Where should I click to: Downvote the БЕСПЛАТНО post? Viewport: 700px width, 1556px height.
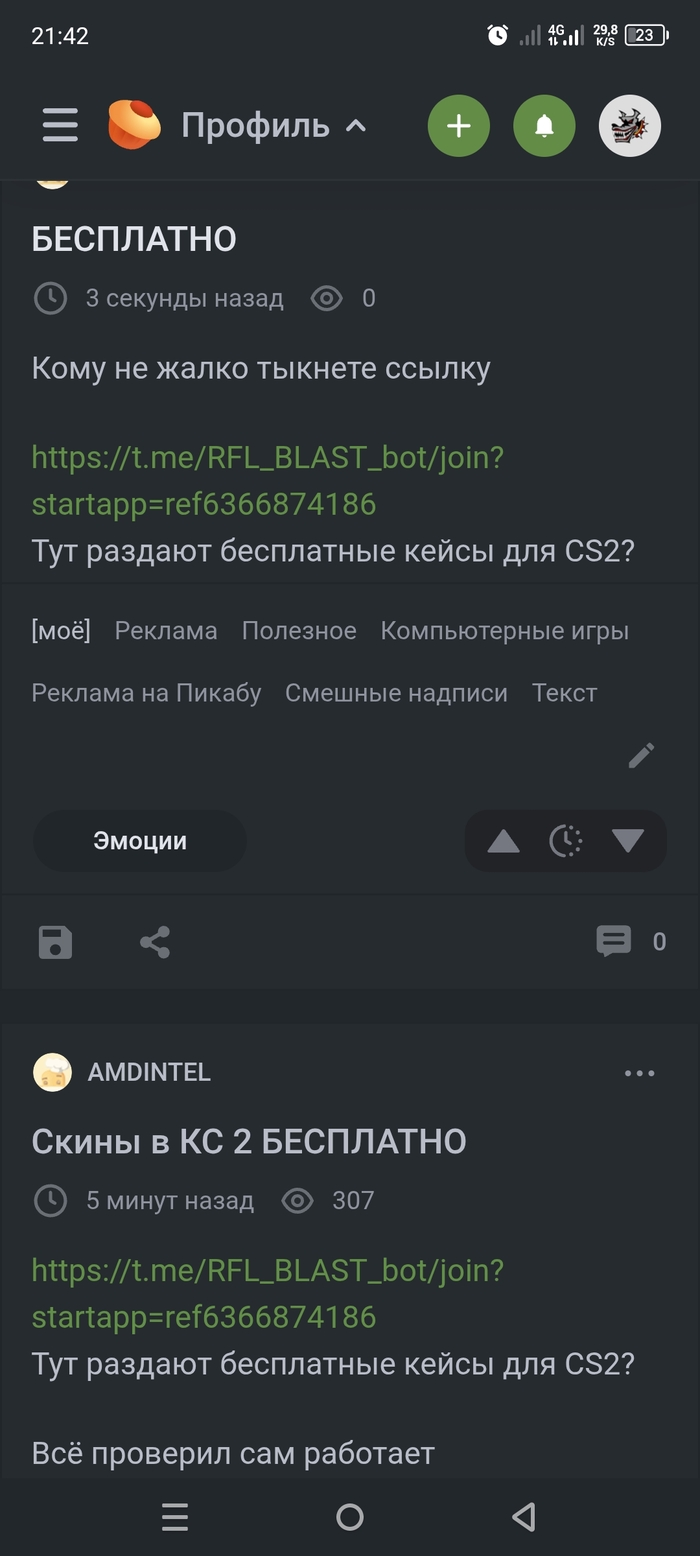tap(628, 841)
